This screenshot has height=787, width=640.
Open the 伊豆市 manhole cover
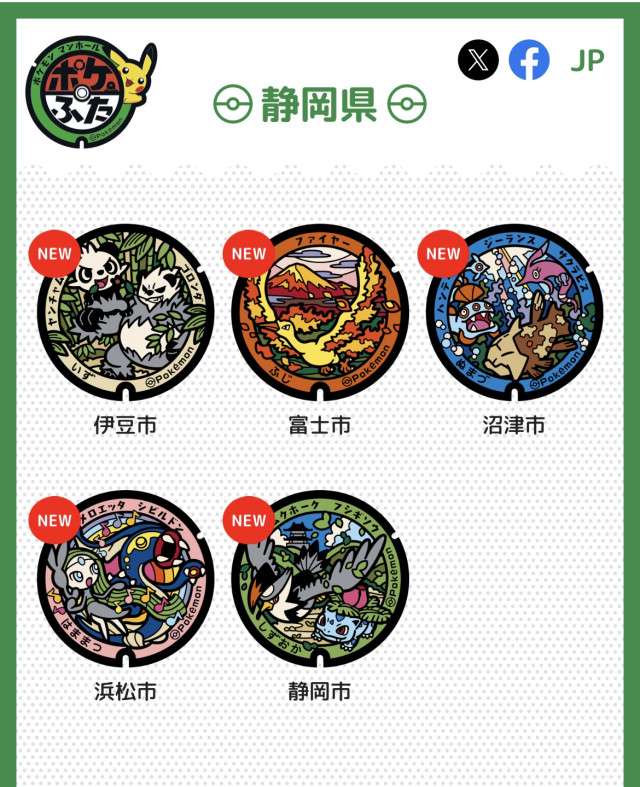(125, 313)
